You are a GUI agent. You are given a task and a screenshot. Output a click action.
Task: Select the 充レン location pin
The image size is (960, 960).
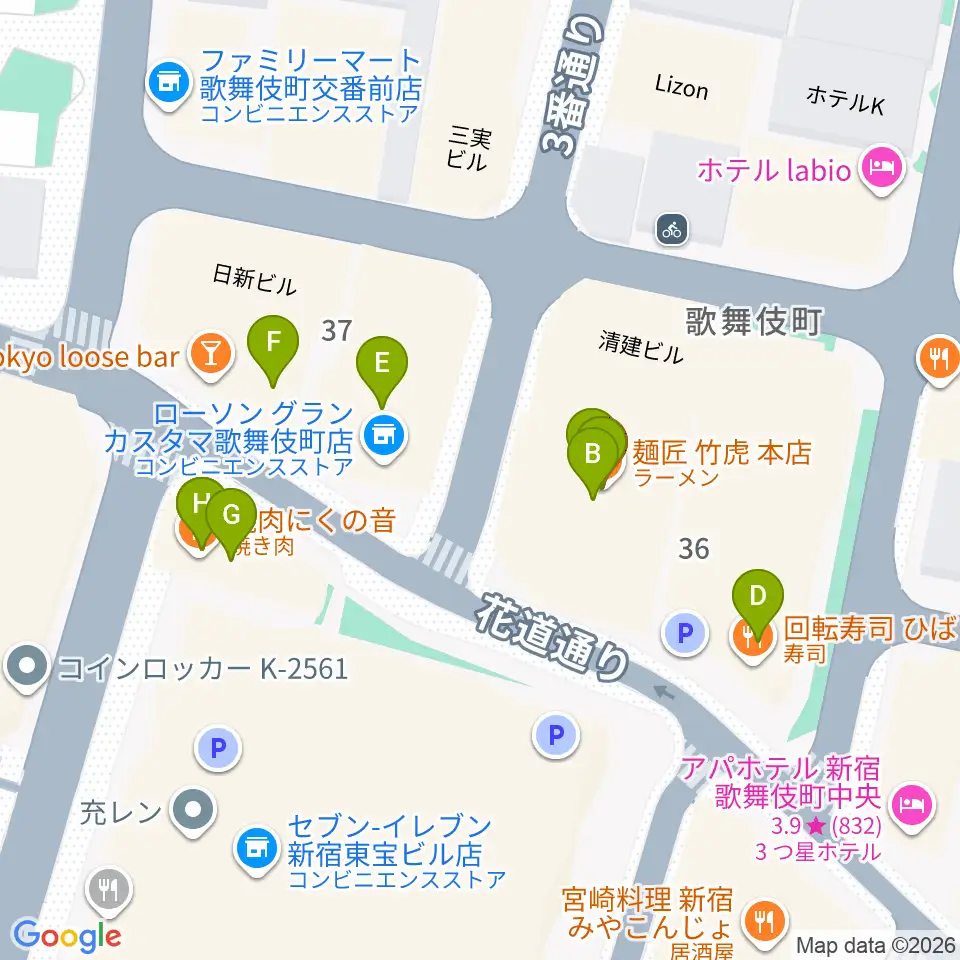pyautogui.click(x=193, y=809)
